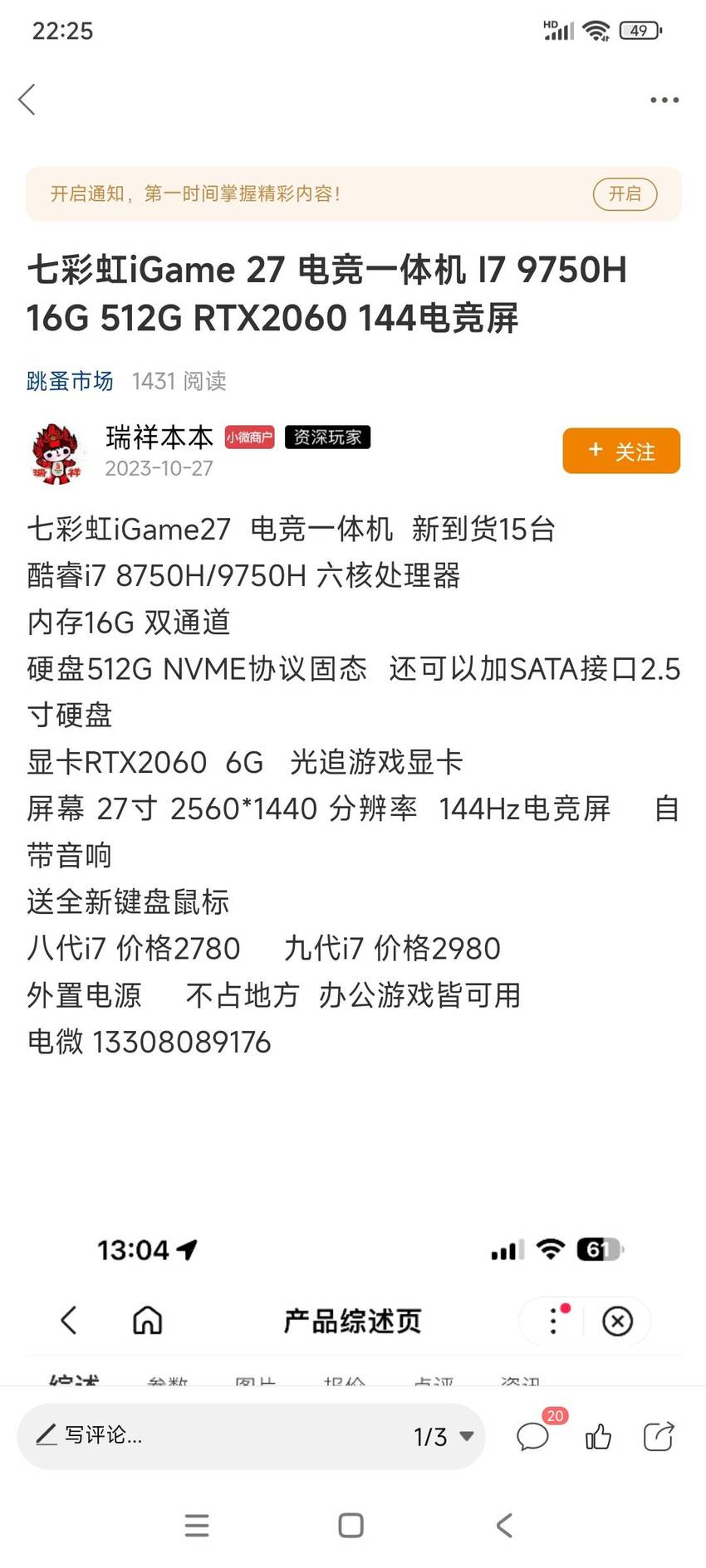This screenshot has width=706, height=1568.
Task: Open 瑞祥本本's profile avatar
Action: click(x=57, y=453)
